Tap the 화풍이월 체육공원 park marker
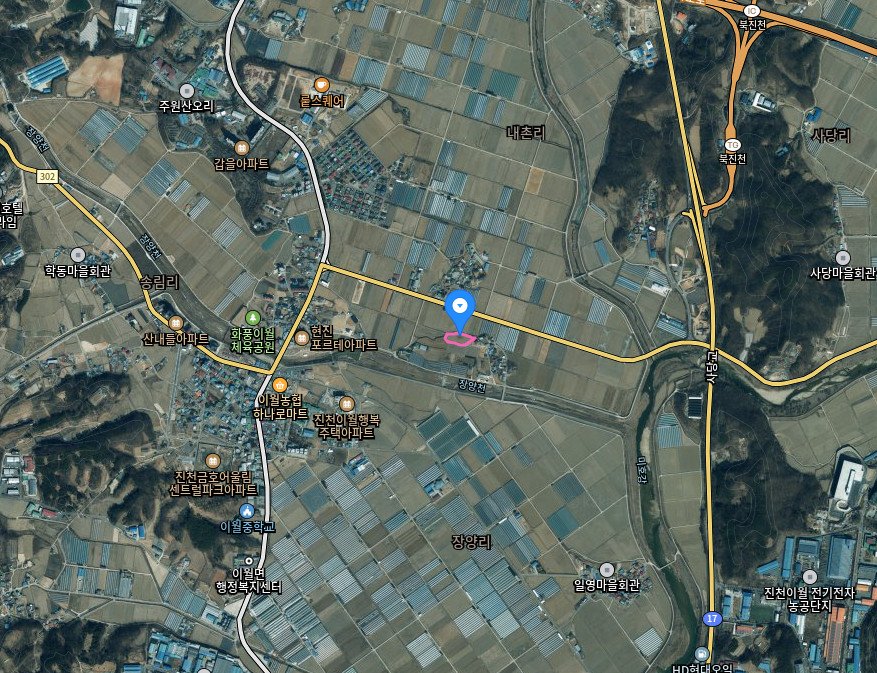This screenshot has height=673, width=877. (x=252, y=317)
